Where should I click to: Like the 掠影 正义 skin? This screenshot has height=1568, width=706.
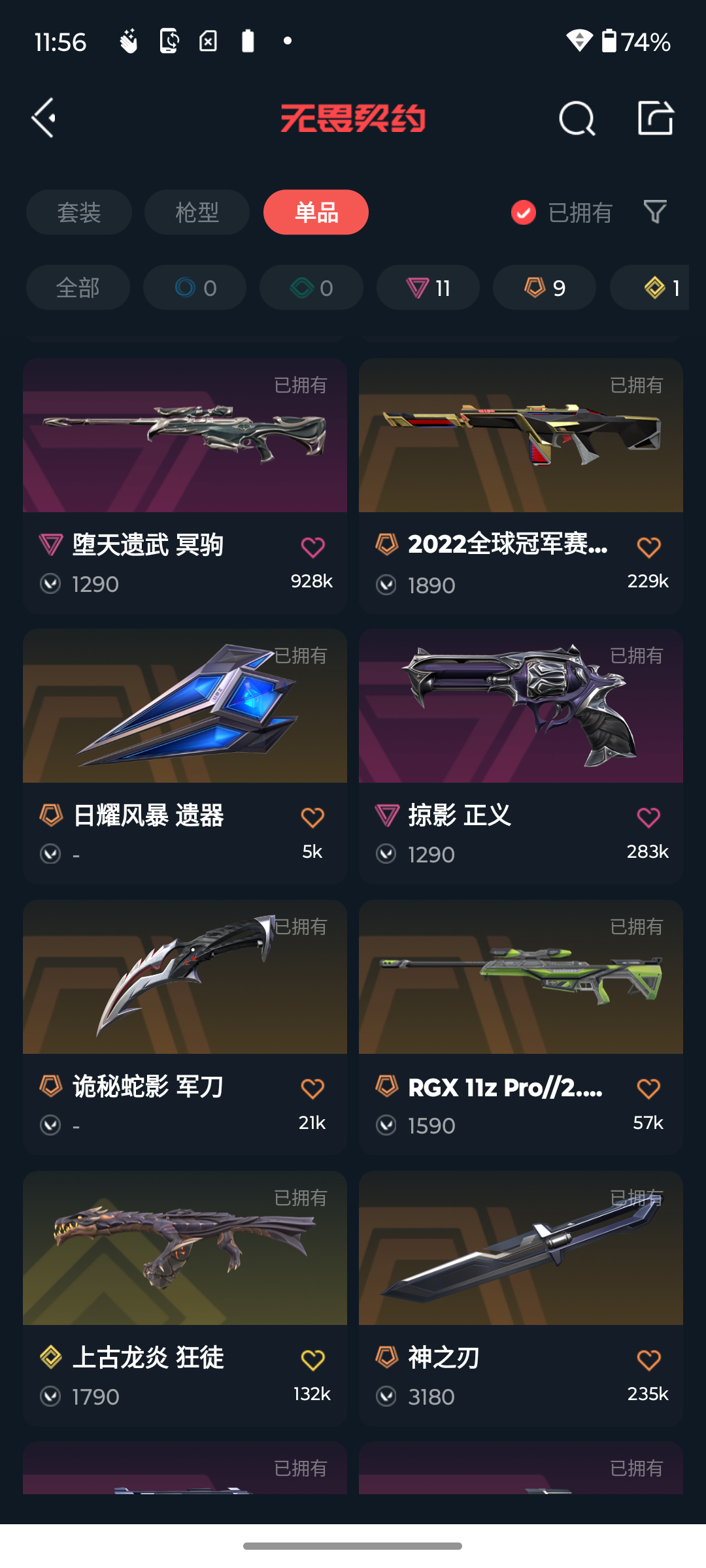point(648,818)
